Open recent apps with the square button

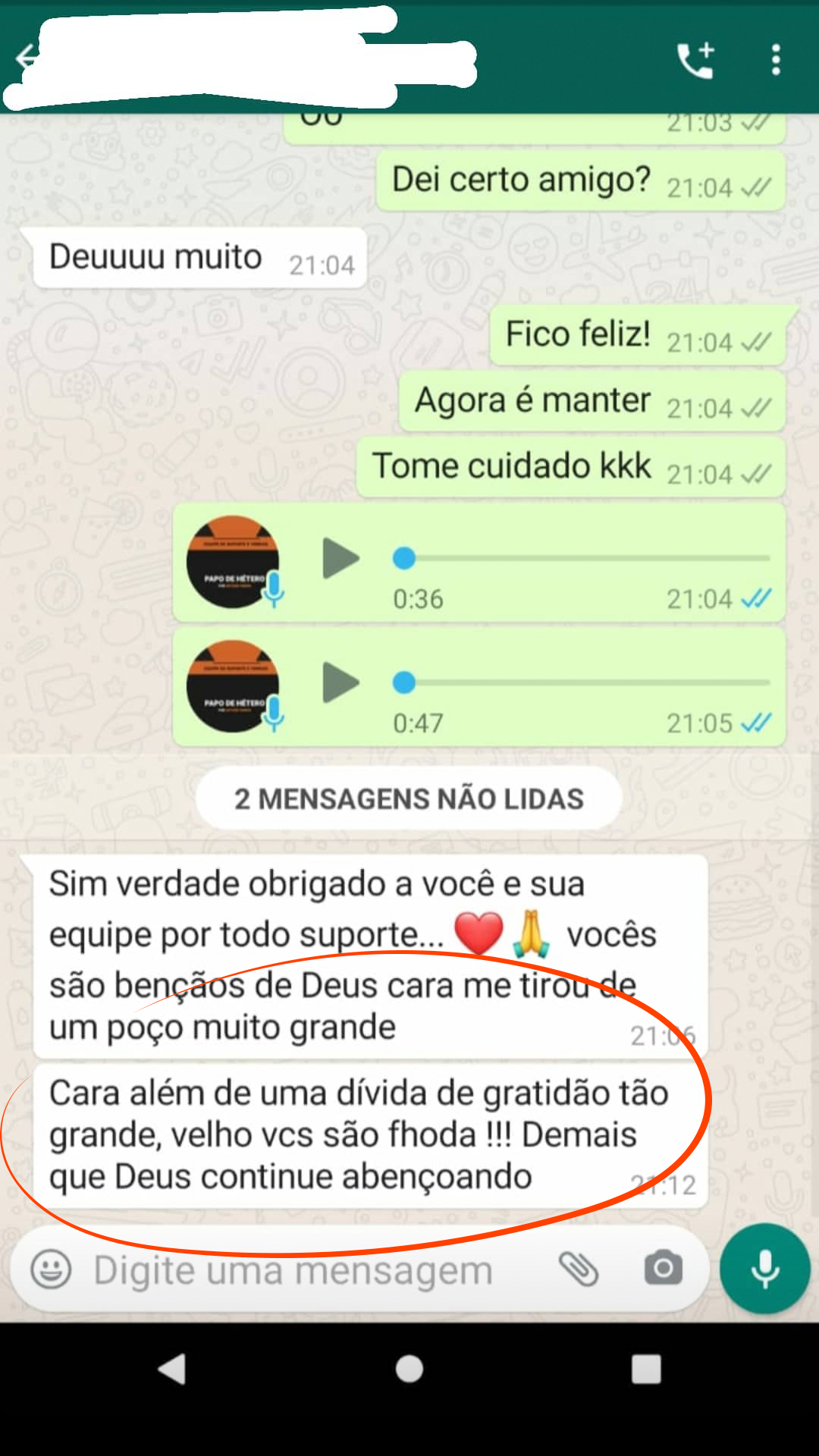[x=646, y=1370]
